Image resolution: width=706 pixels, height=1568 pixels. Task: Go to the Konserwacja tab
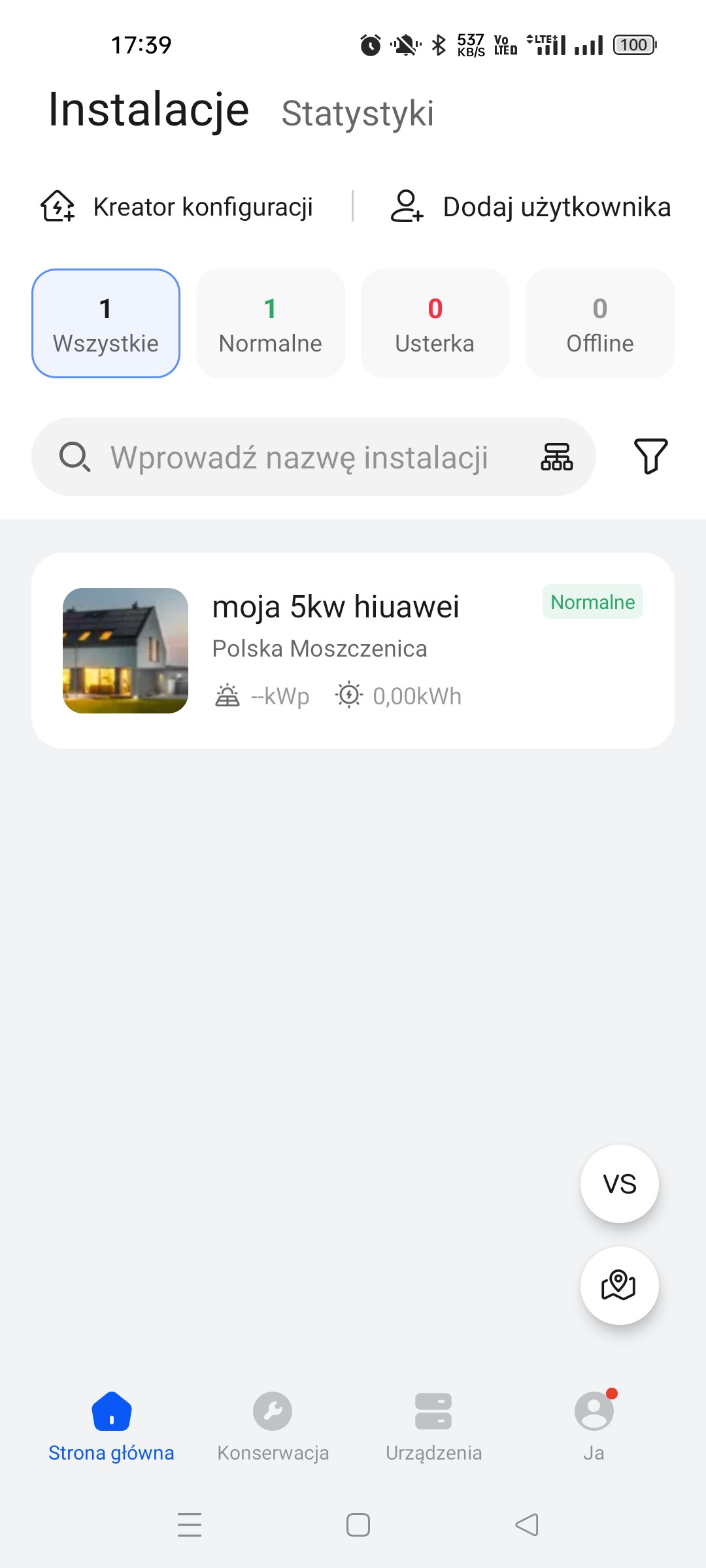pos(273,1427)
